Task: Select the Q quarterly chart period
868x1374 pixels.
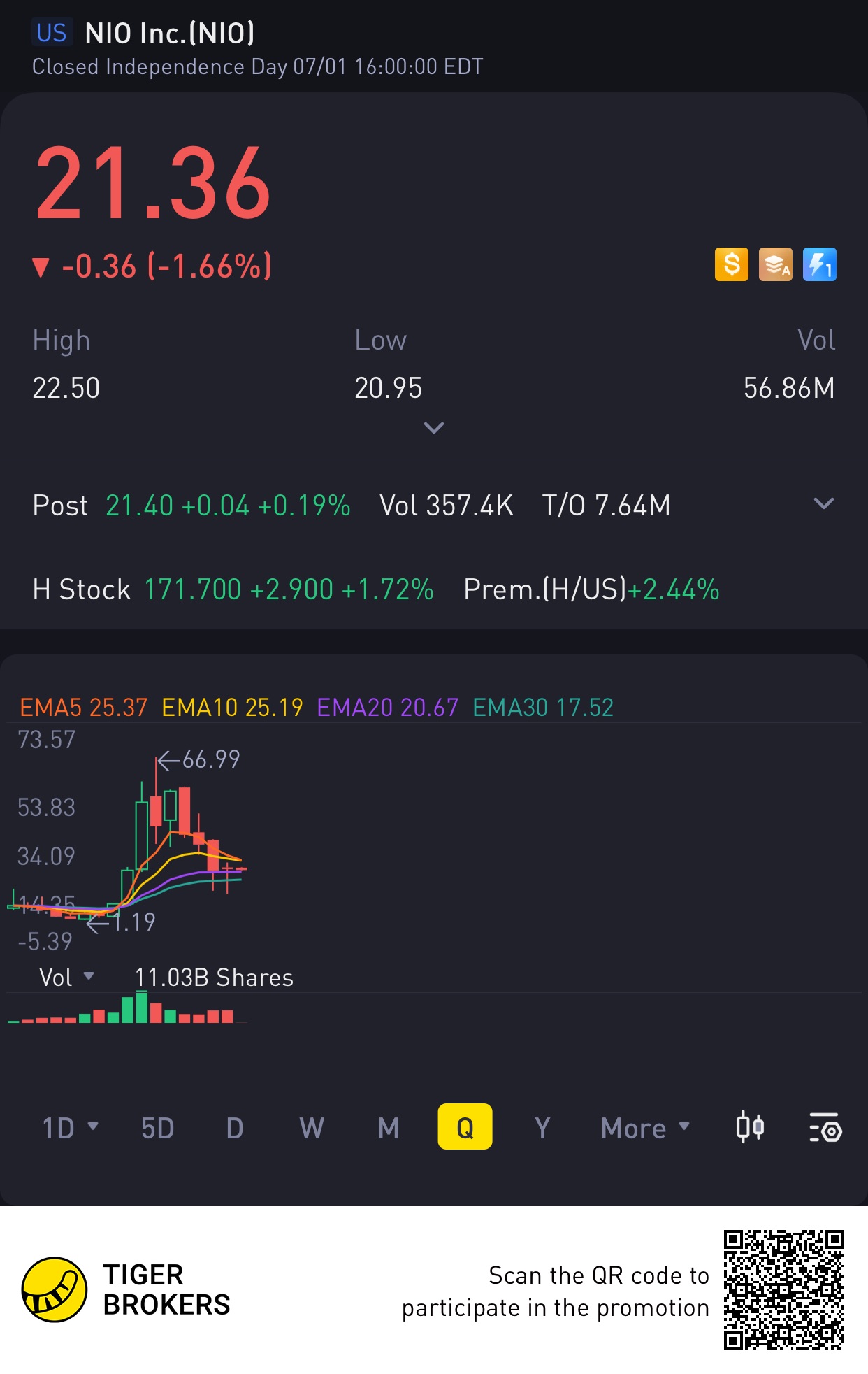Action: [x=465, y=1127]
